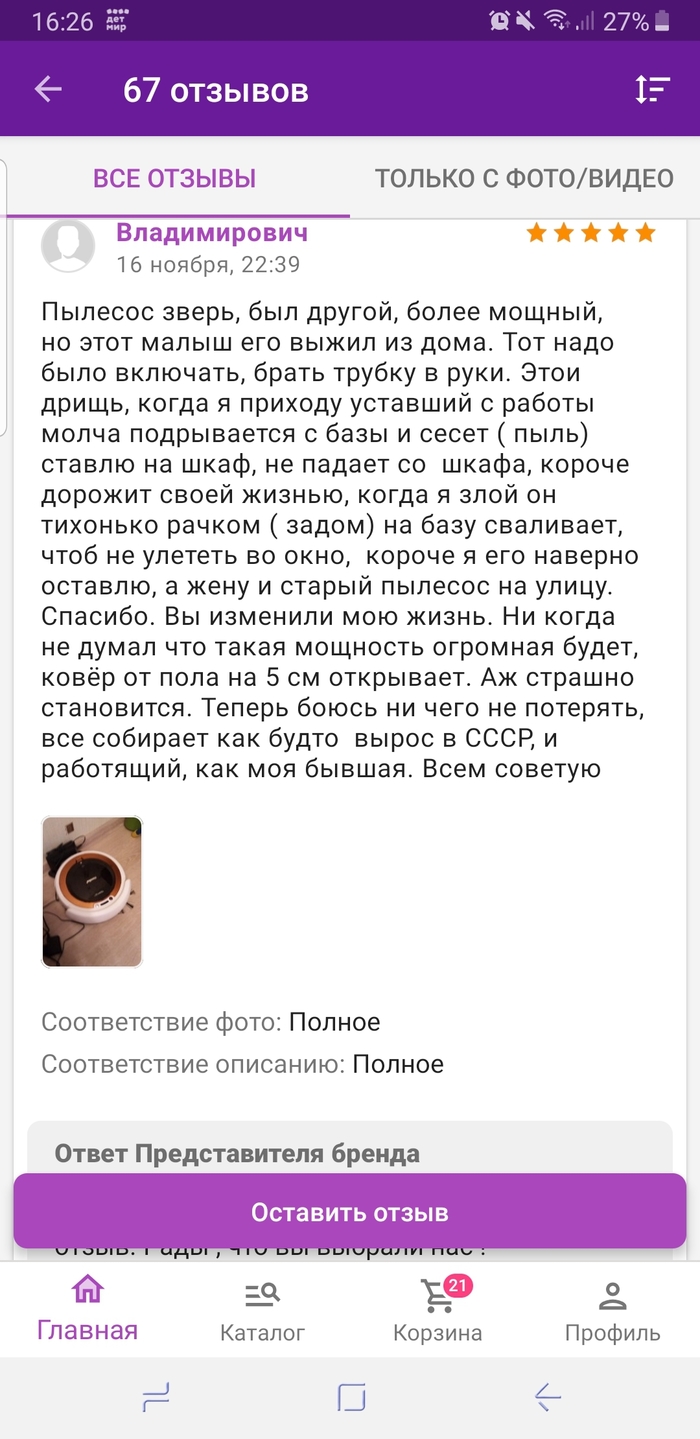Open the sort reviews icon
This screenshot has width=700, height=1439.
click(652, 90)
